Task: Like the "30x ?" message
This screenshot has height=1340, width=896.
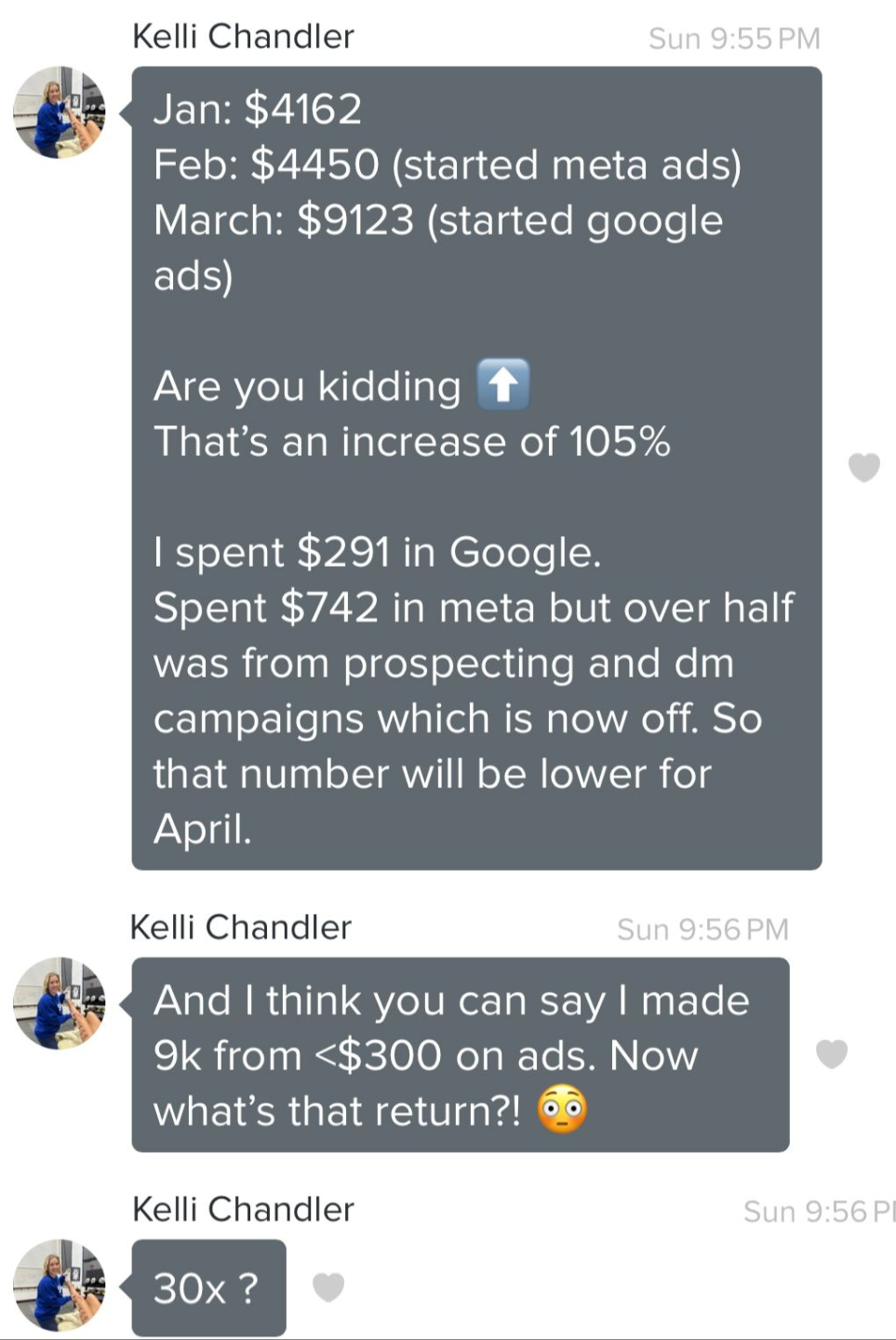Action: point(328,1287)
